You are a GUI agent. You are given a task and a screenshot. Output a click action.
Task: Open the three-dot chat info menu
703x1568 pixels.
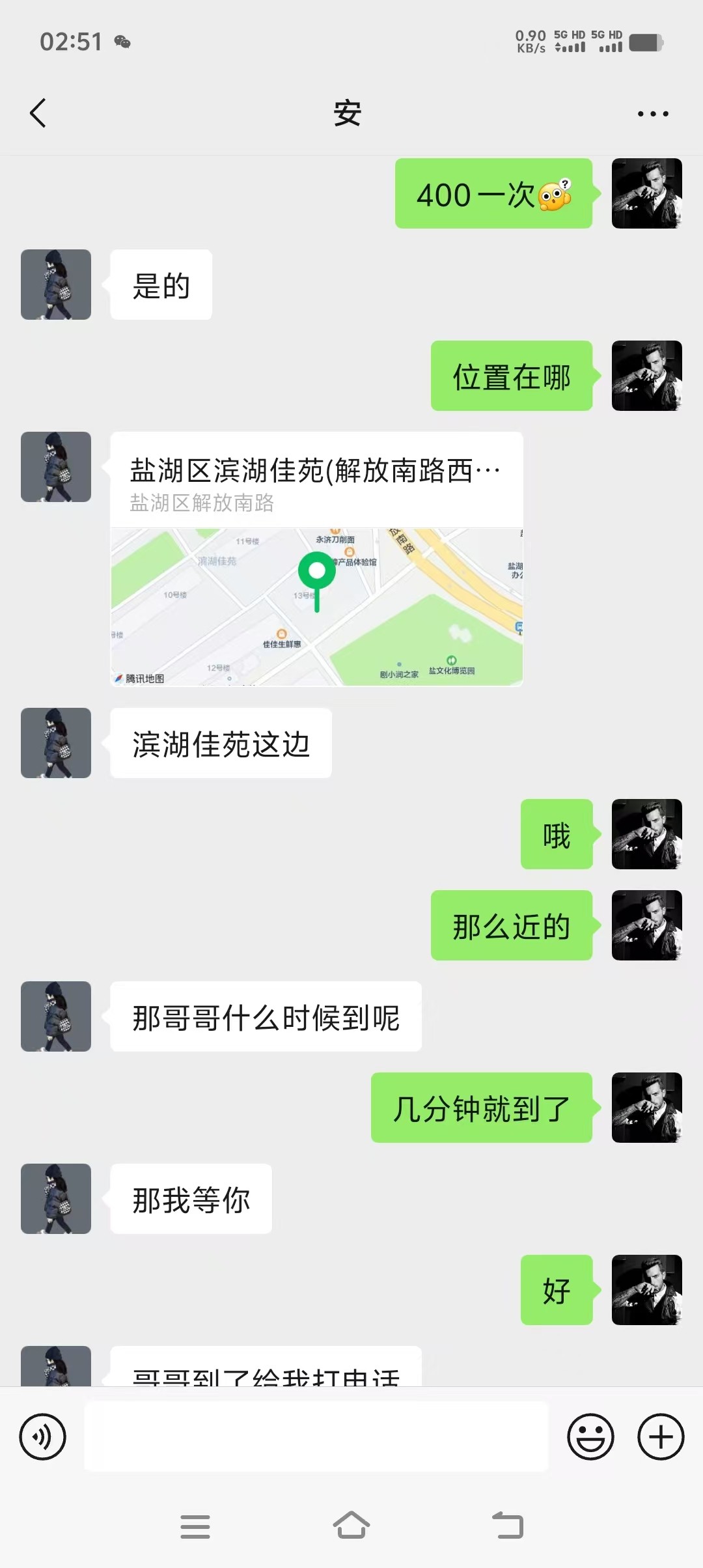(653, 114)
